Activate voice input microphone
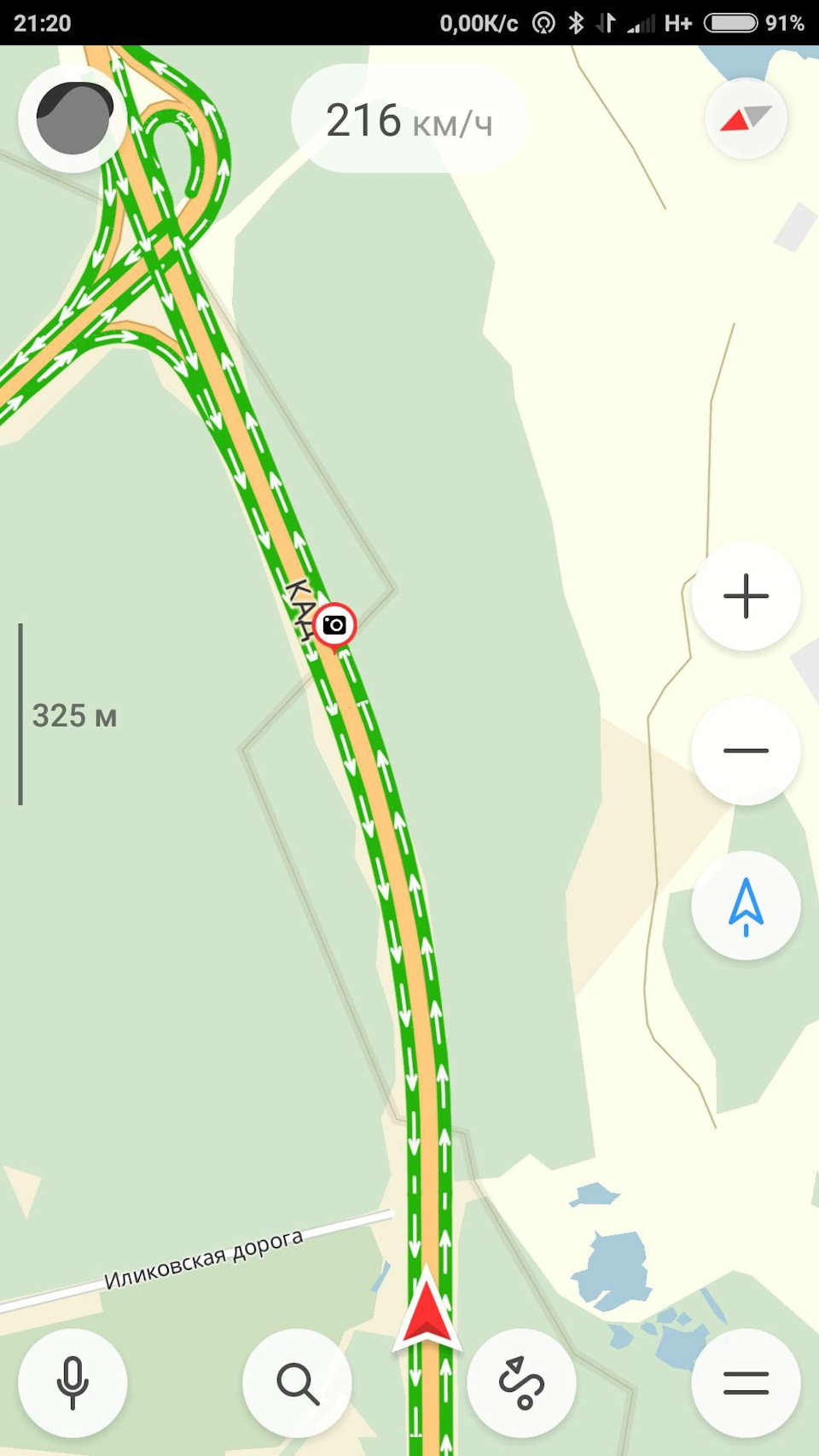 click(x=73, y=1383)
